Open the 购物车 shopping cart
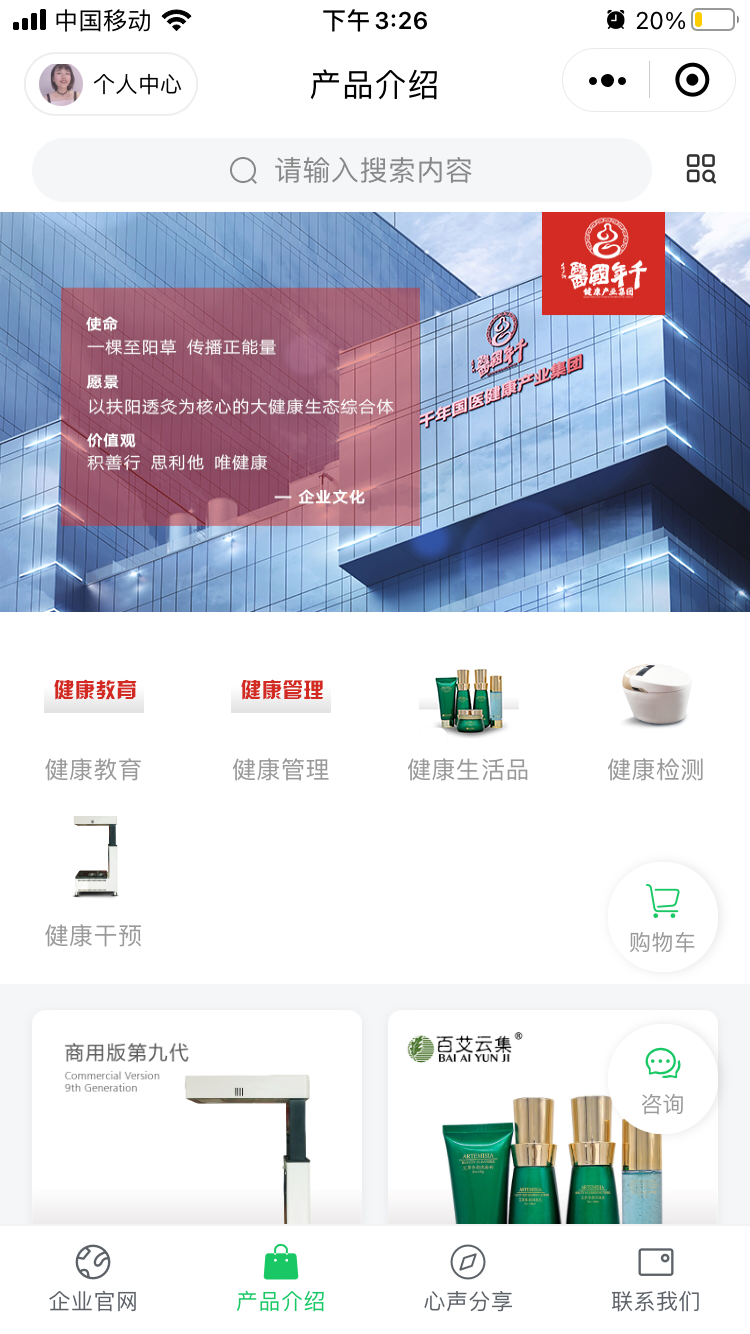This screenshot has width=750, height=1334. tap(662, 917)
